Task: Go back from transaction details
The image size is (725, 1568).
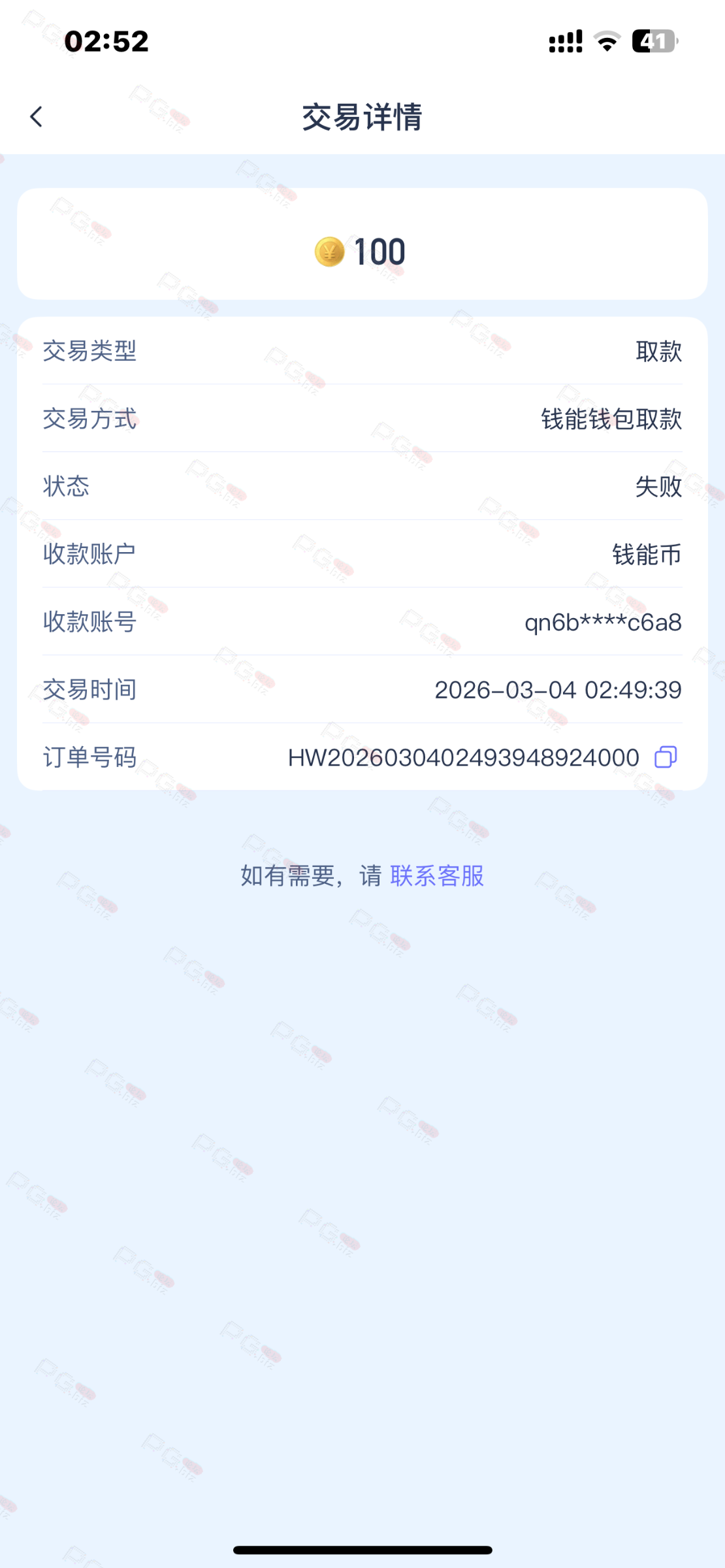Action: click(37, 118)
